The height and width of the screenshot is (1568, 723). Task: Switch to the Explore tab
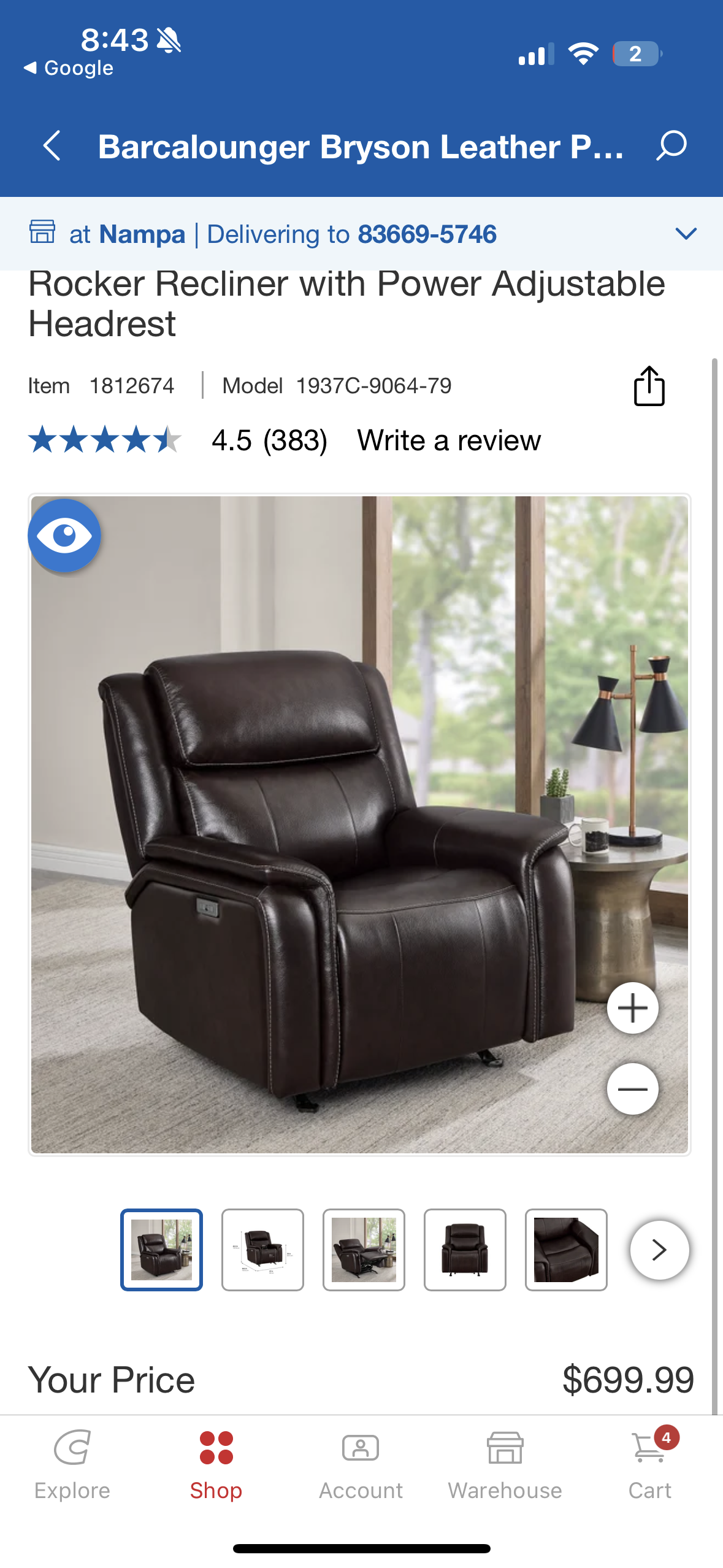(72, 1464)
